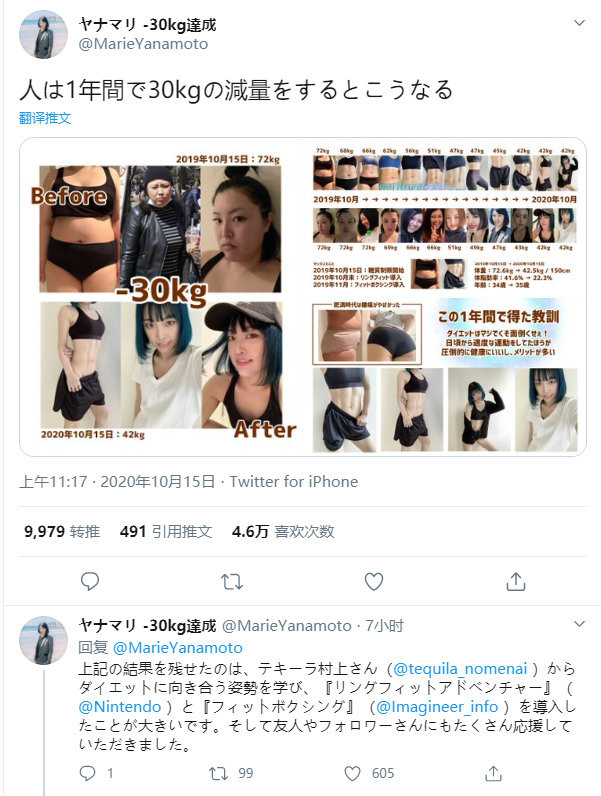Viewport: 601px width, 796px height.
Task: Open the Twitter for iPhone source link
Action: tap(293, 481)
